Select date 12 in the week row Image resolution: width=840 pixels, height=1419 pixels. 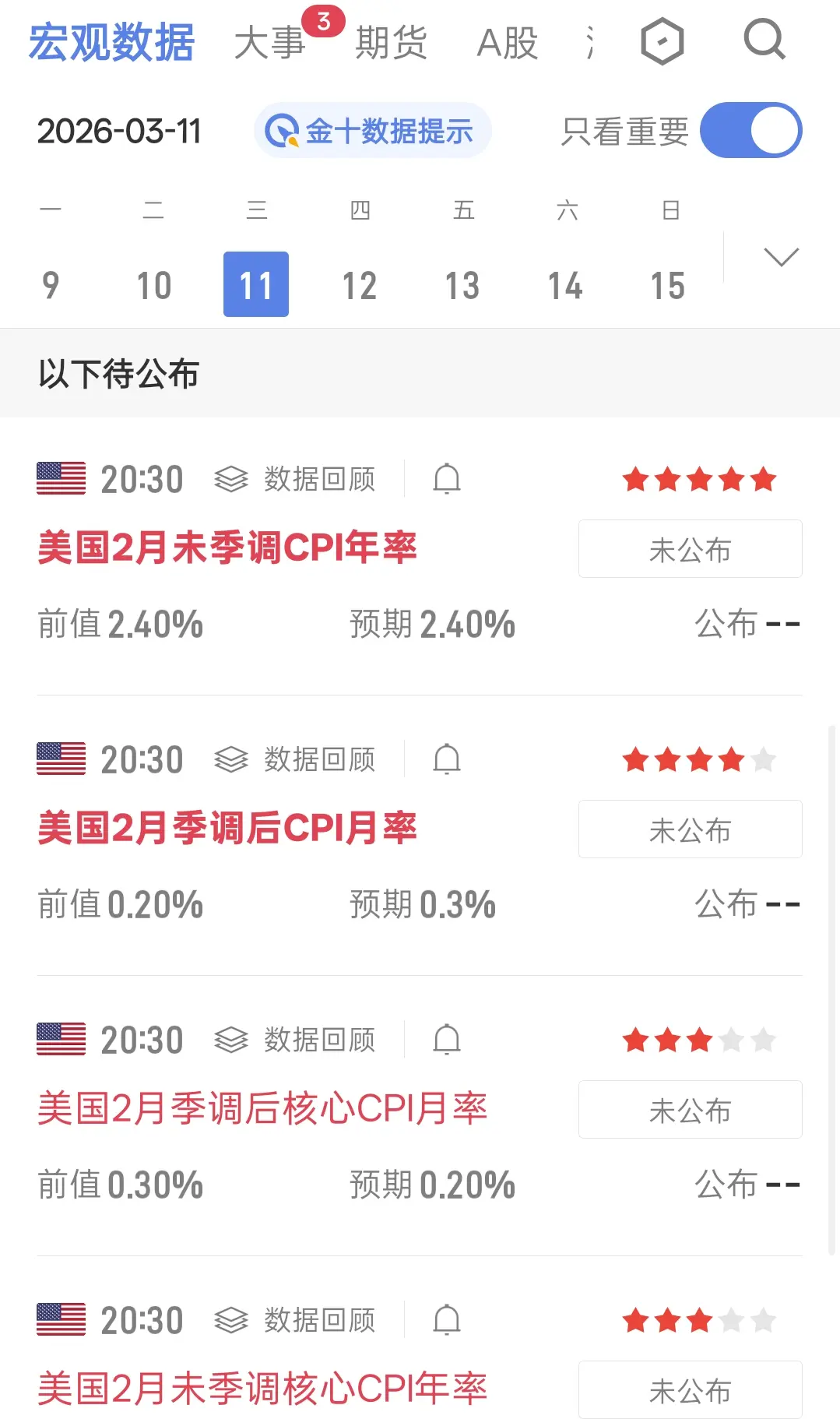(359, 285)
